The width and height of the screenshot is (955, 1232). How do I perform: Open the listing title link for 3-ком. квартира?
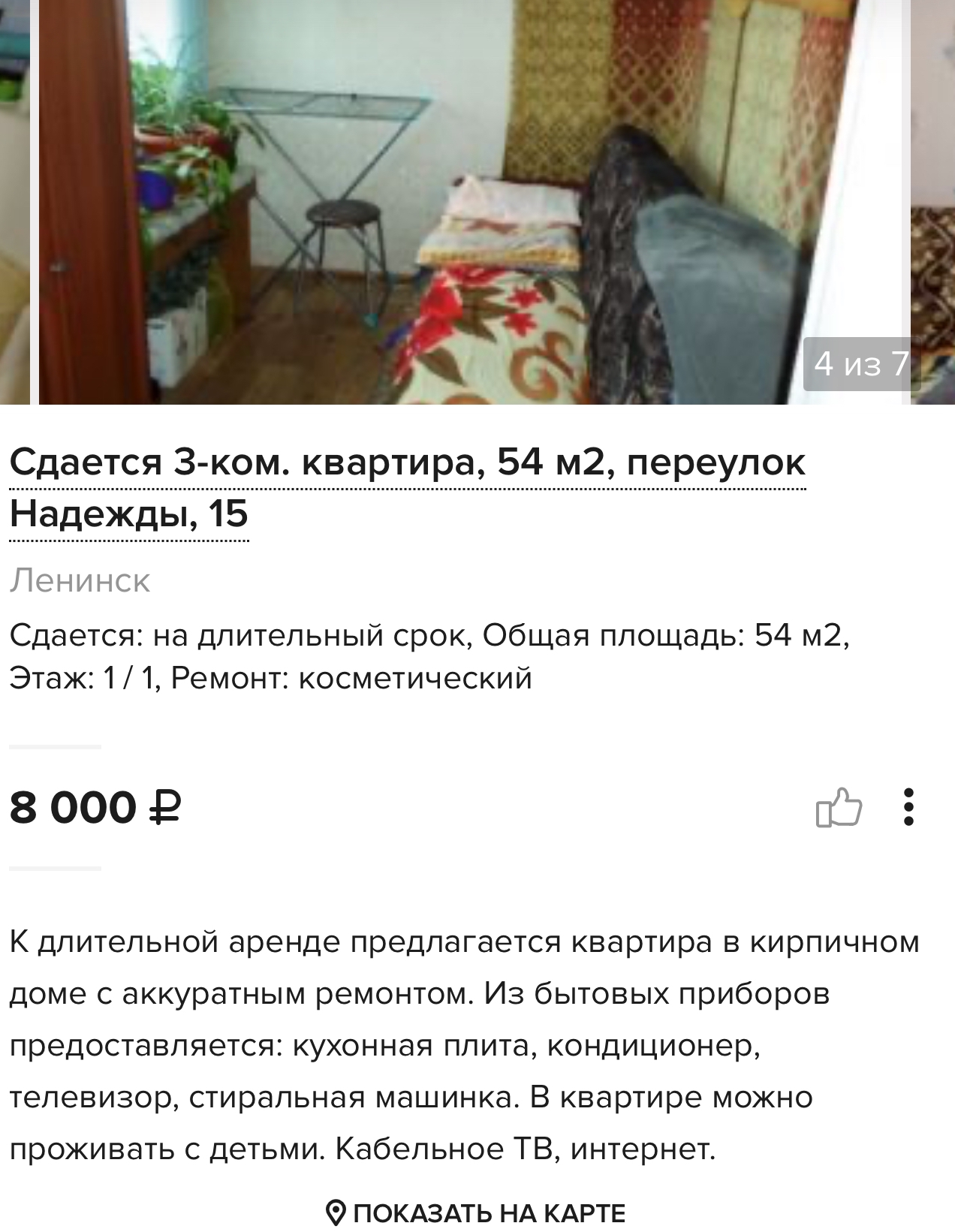tap(407, 463)
